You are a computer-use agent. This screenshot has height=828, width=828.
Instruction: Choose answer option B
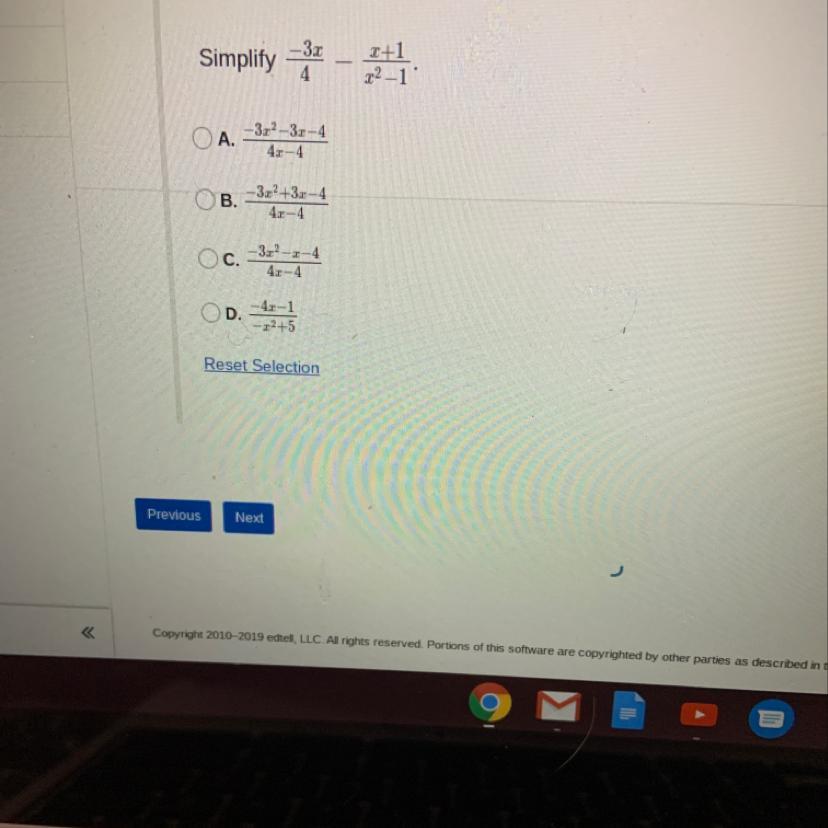(204, 199)
